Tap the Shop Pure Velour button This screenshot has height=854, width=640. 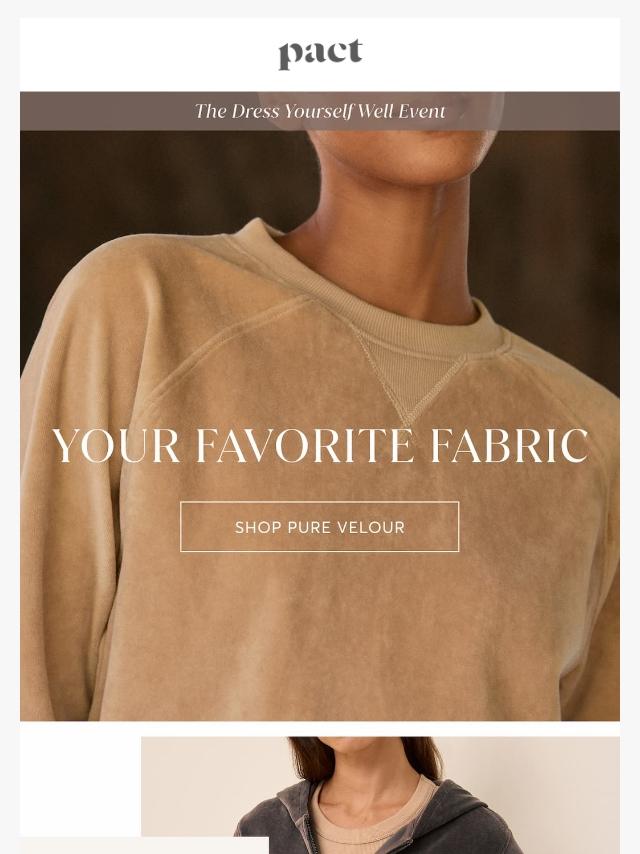tap(319, 527)
